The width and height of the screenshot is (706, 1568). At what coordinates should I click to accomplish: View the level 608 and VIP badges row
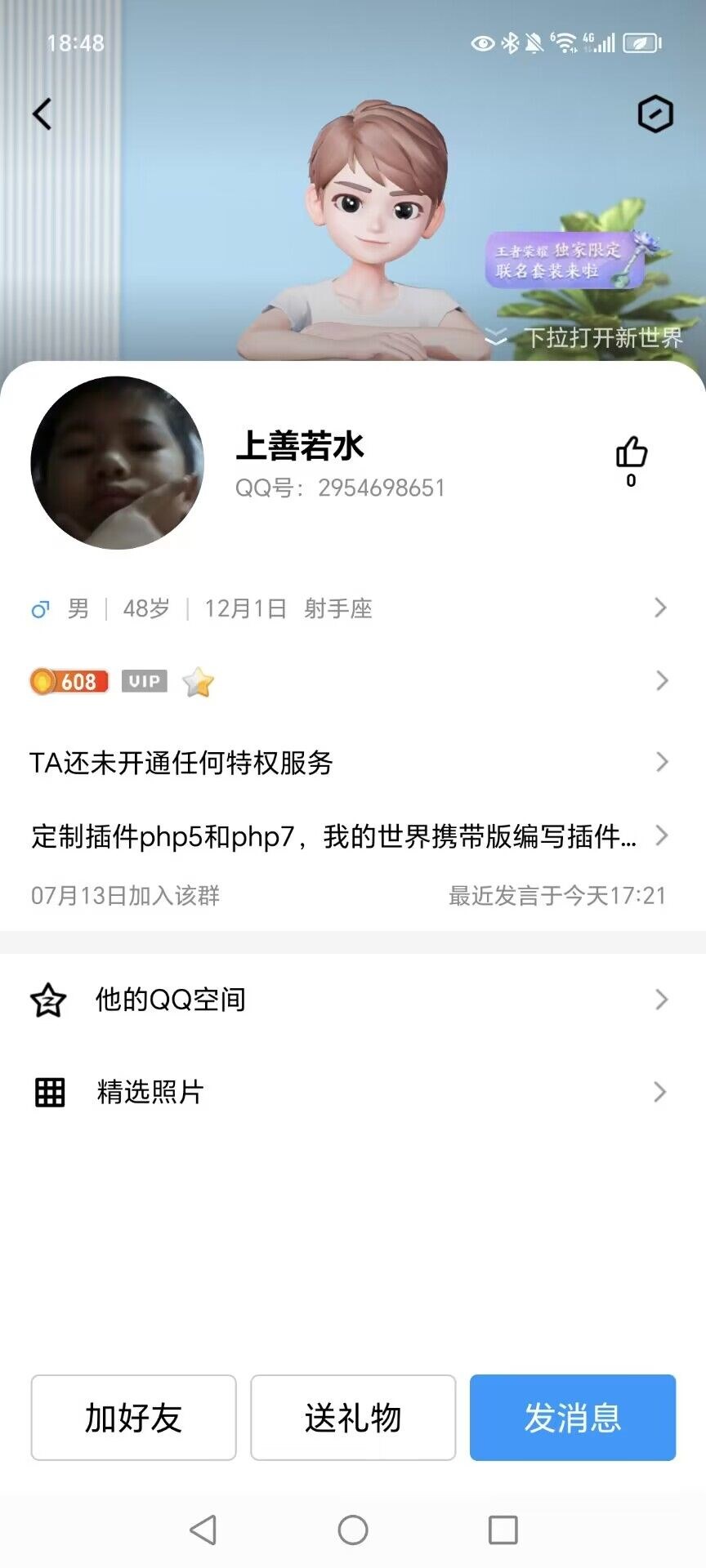pos(351,681)
